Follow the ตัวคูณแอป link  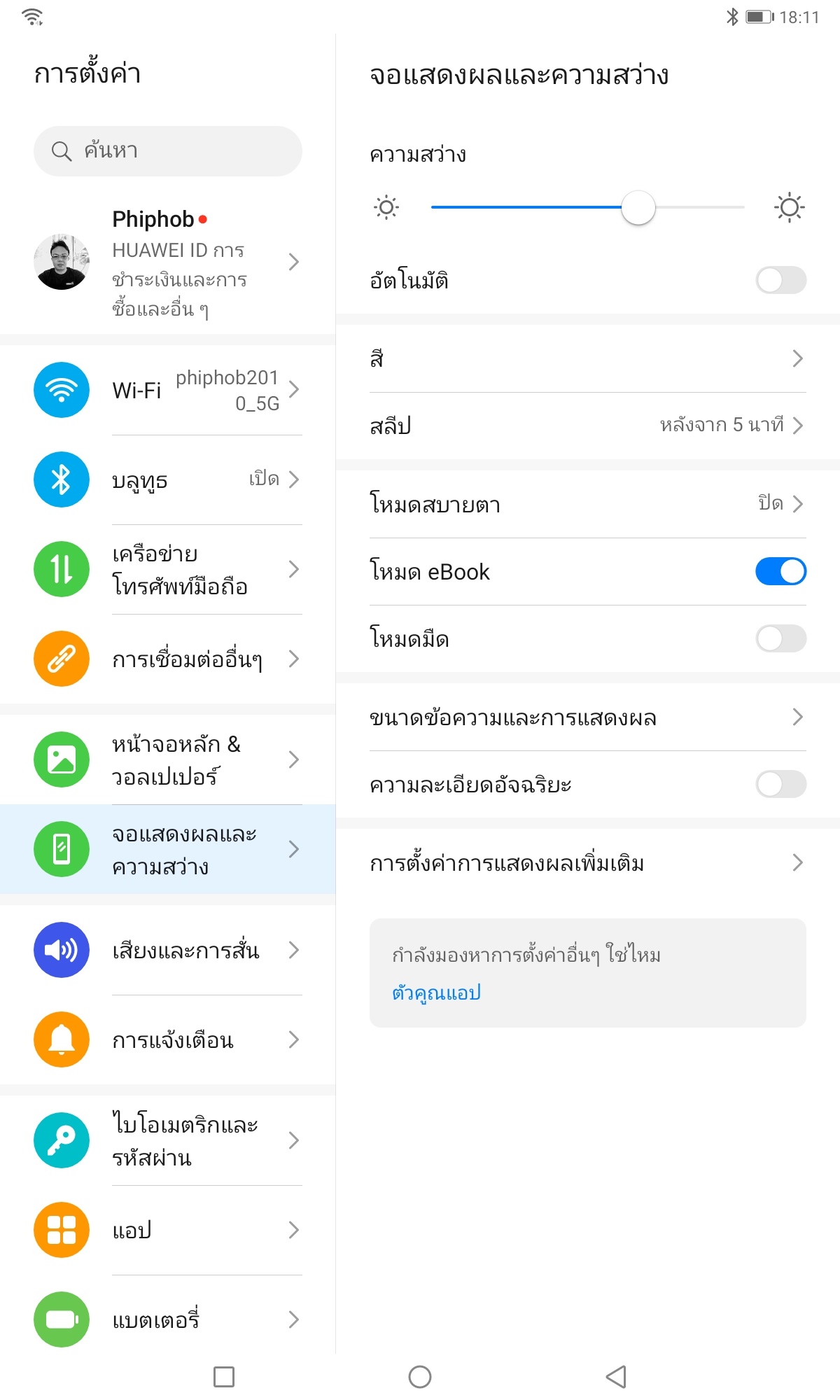click(436, 993)
